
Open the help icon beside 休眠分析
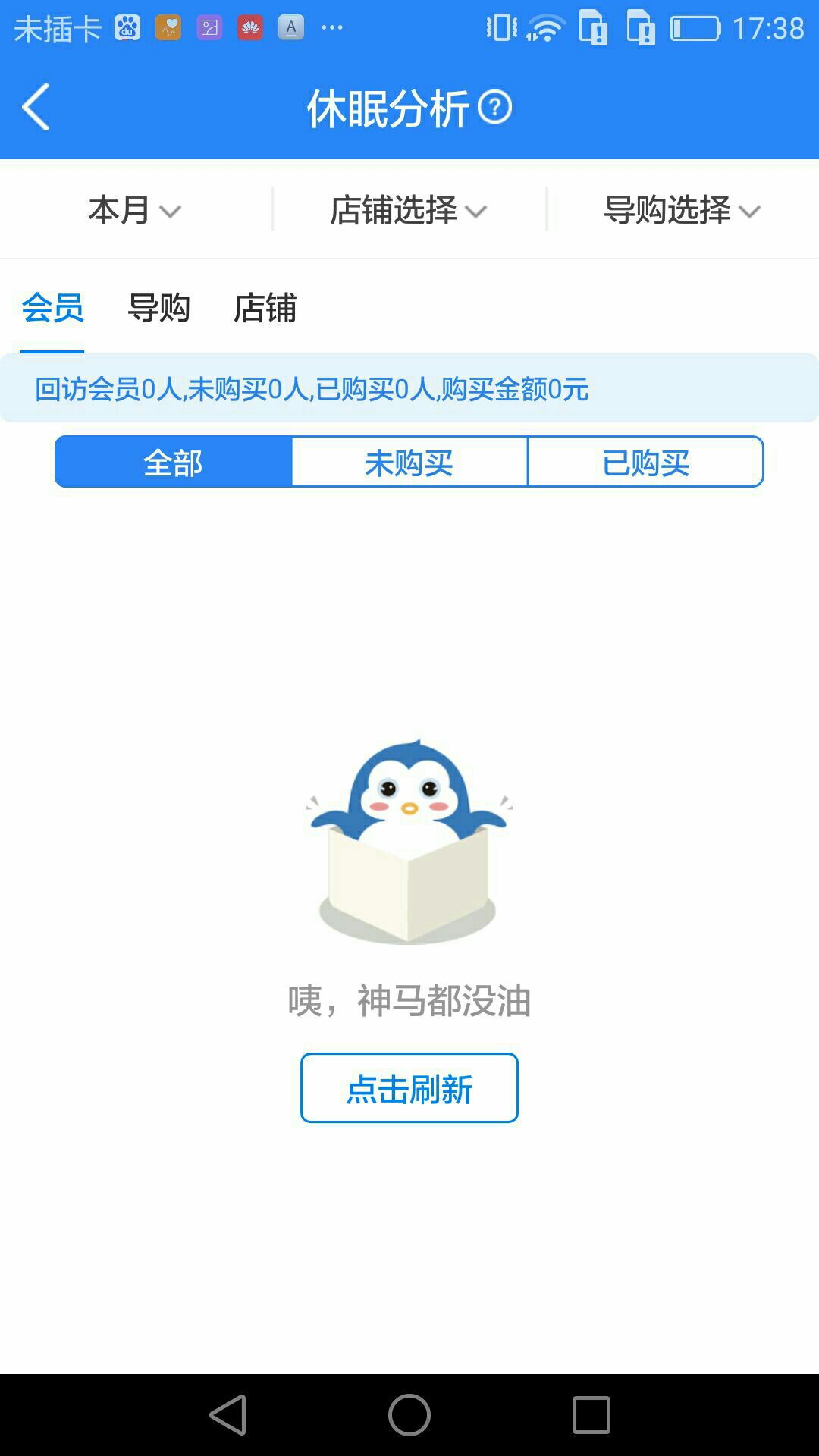coord(495,107)
